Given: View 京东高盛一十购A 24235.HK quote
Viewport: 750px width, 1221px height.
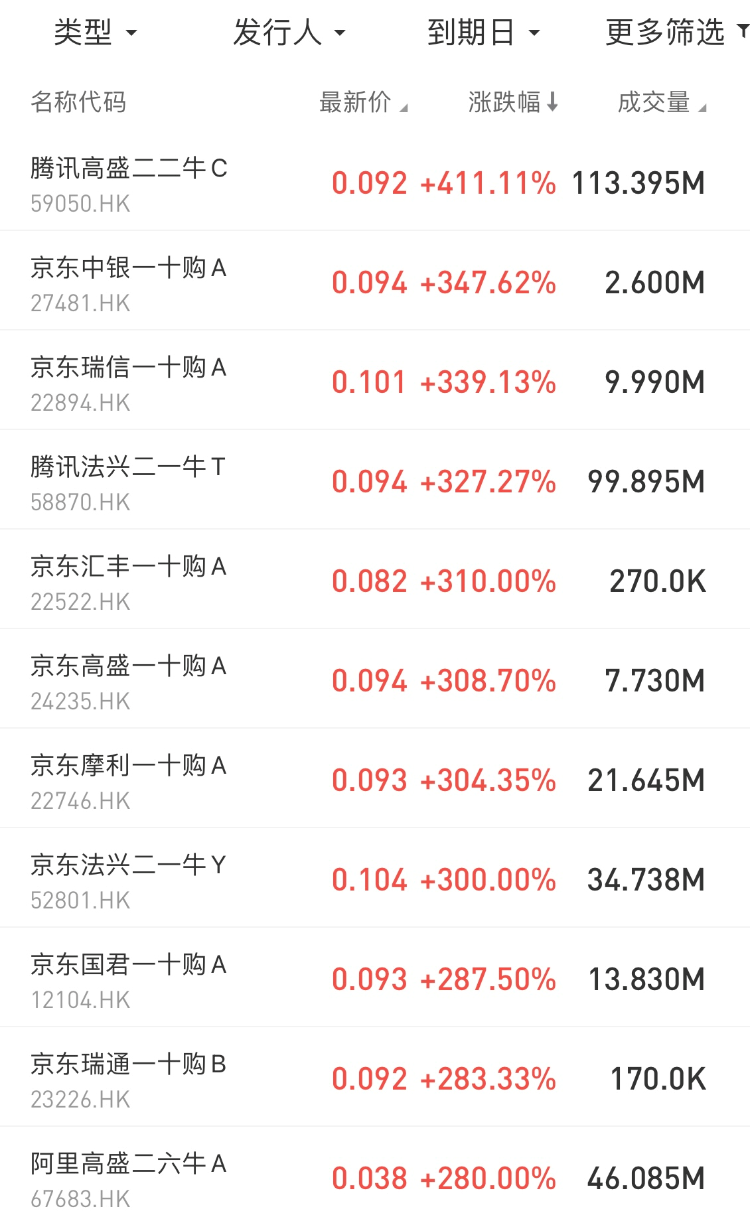Looking at the screenshot, I should tap(129, 681).
